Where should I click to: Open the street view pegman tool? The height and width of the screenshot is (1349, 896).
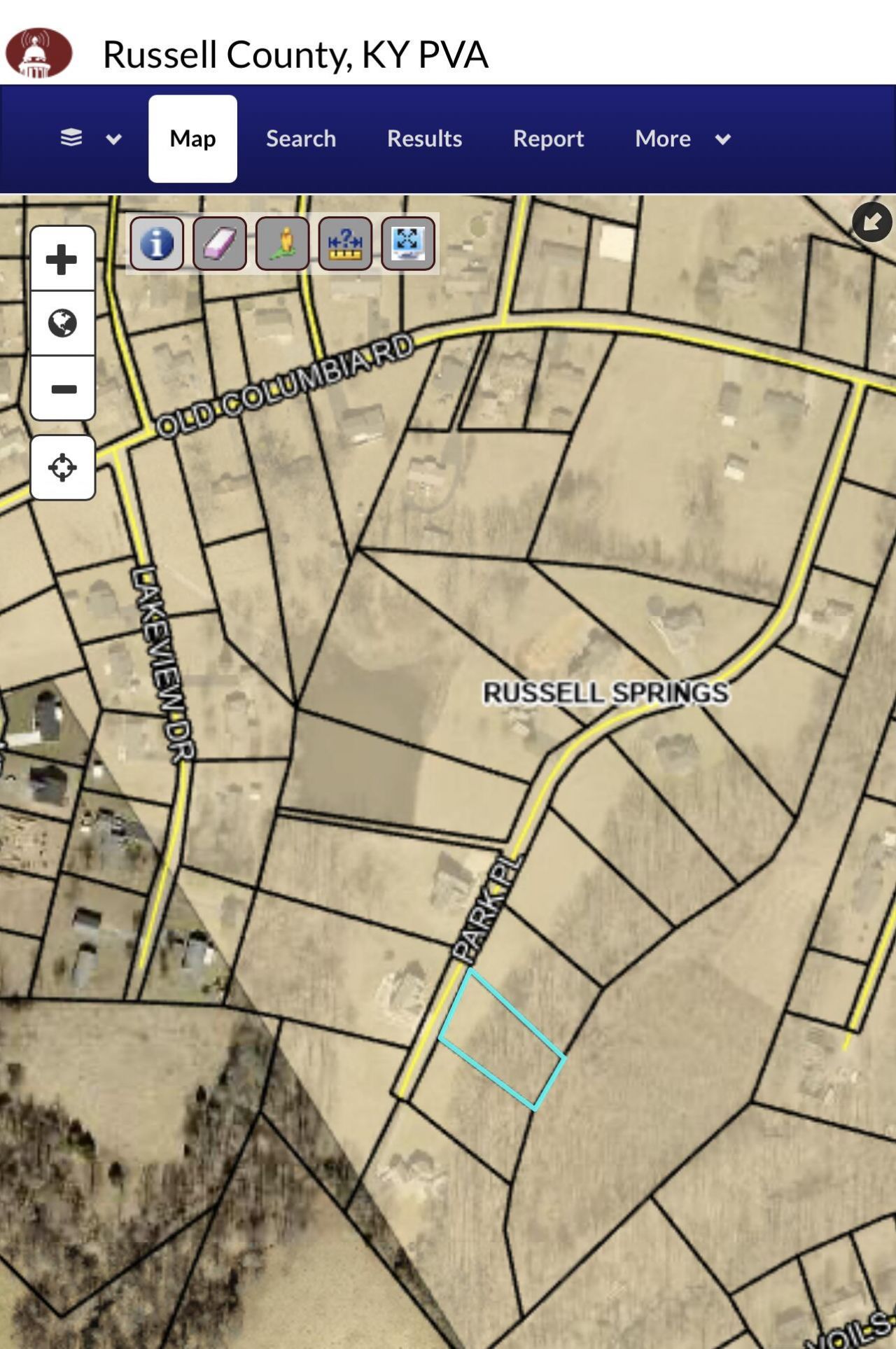[282, 244]
